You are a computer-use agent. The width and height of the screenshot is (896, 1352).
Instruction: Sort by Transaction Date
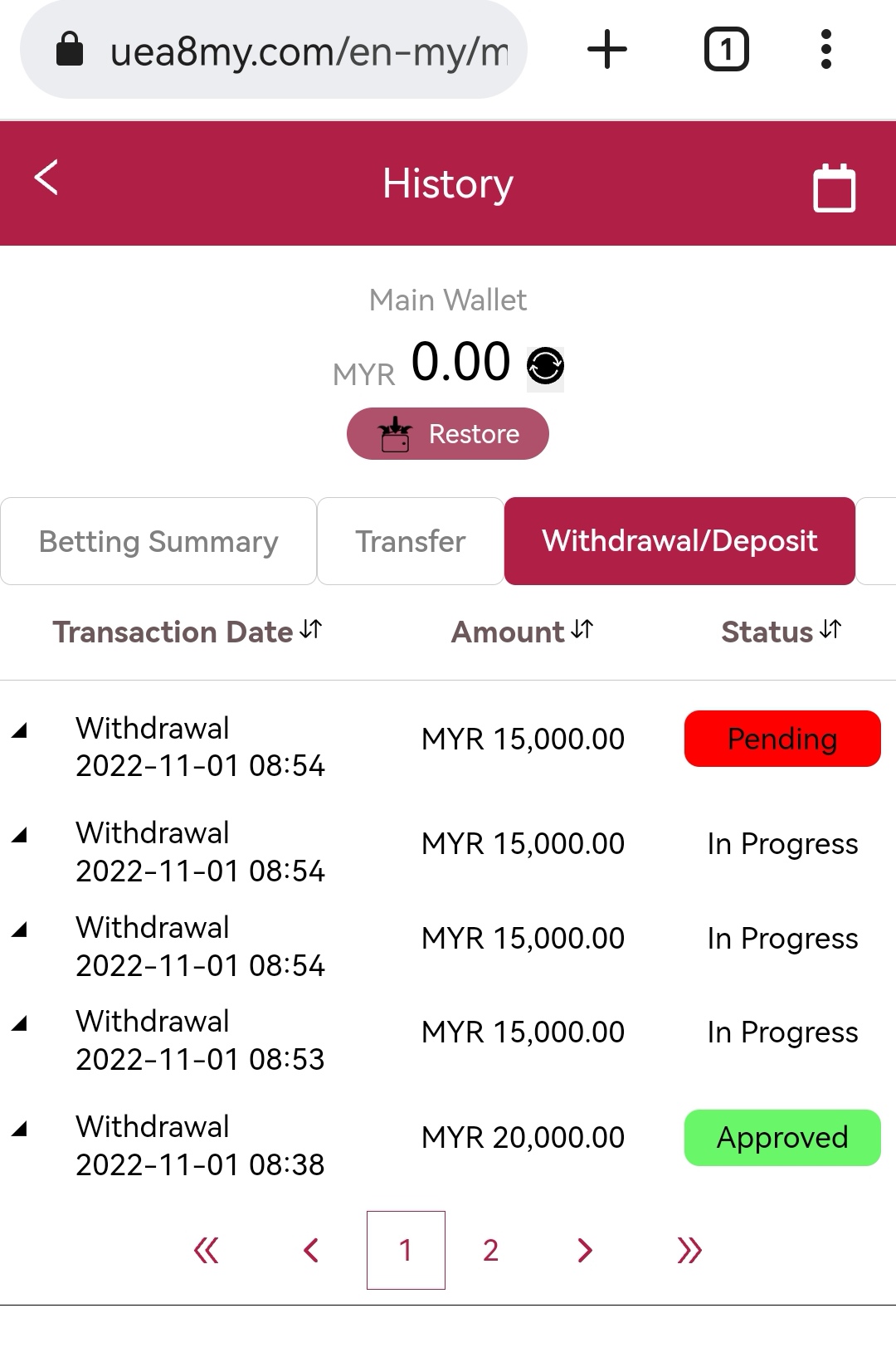click(187, 632)
